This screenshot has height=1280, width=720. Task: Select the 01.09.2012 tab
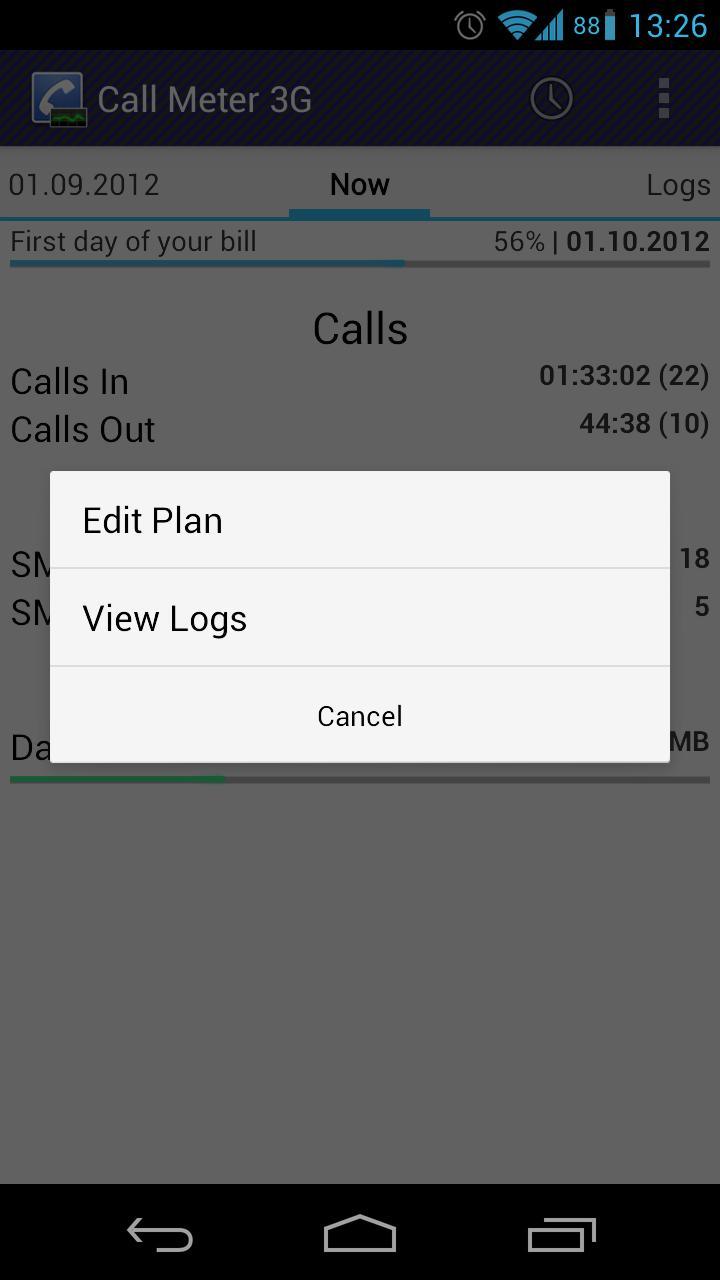click(84, 184)
